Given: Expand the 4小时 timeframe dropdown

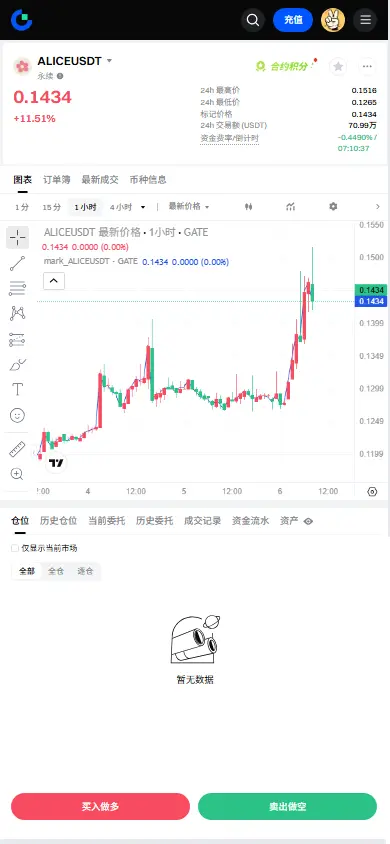Looking at the screenshot, I should (x=127, y=207).
